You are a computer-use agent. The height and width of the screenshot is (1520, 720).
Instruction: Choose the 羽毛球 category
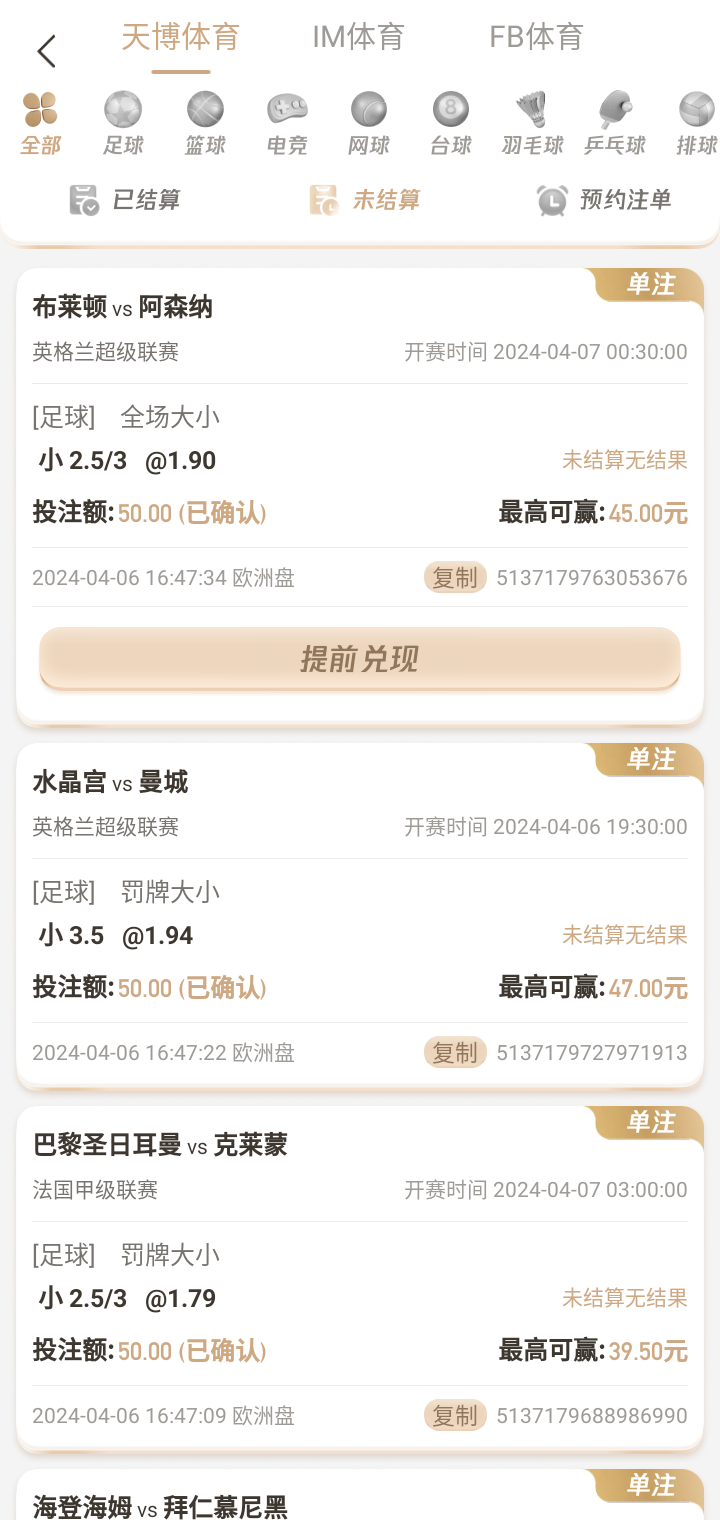tap(532, 123)
